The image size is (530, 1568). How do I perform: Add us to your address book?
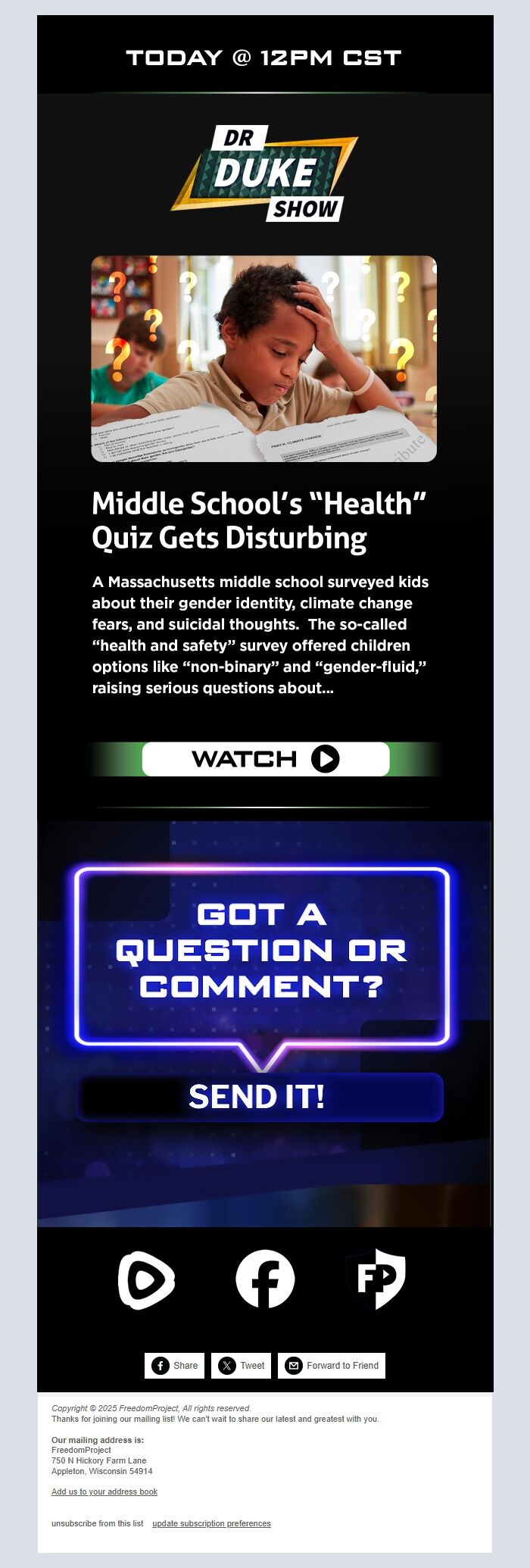(x=104, y=1491)
